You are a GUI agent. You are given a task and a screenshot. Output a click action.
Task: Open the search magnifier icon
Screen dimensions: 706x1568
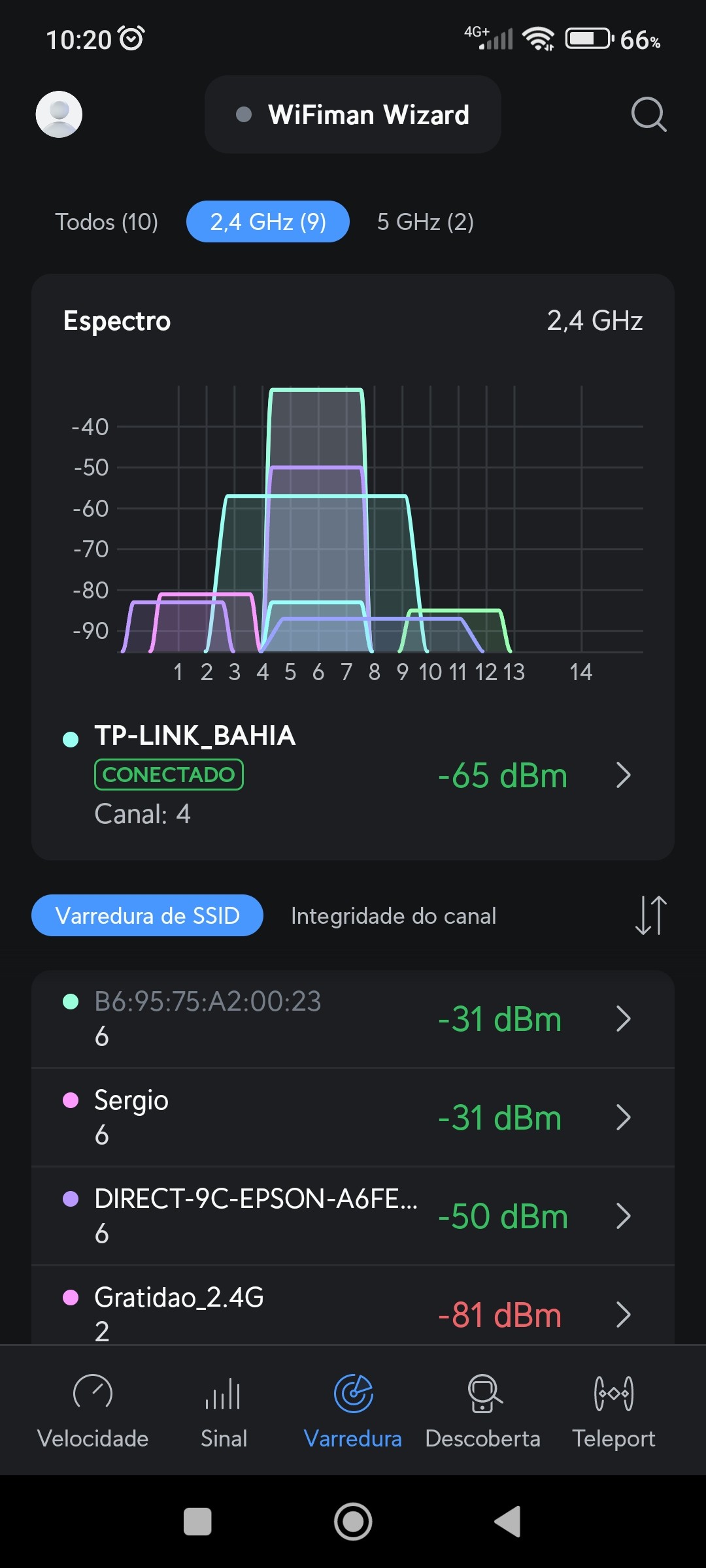648,114
